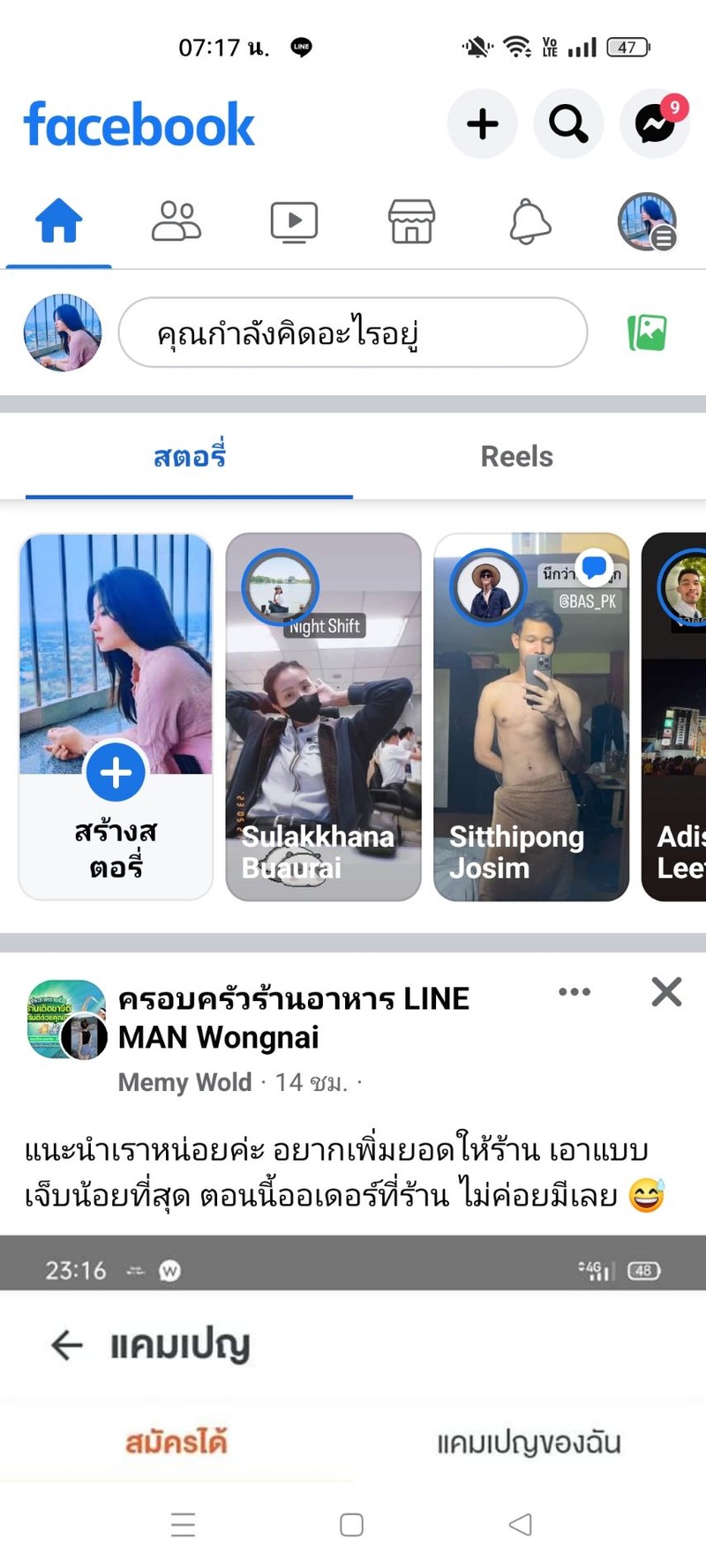Create a new story
The width and height of the screenshot is (706, 1568).
pos(116,716)
